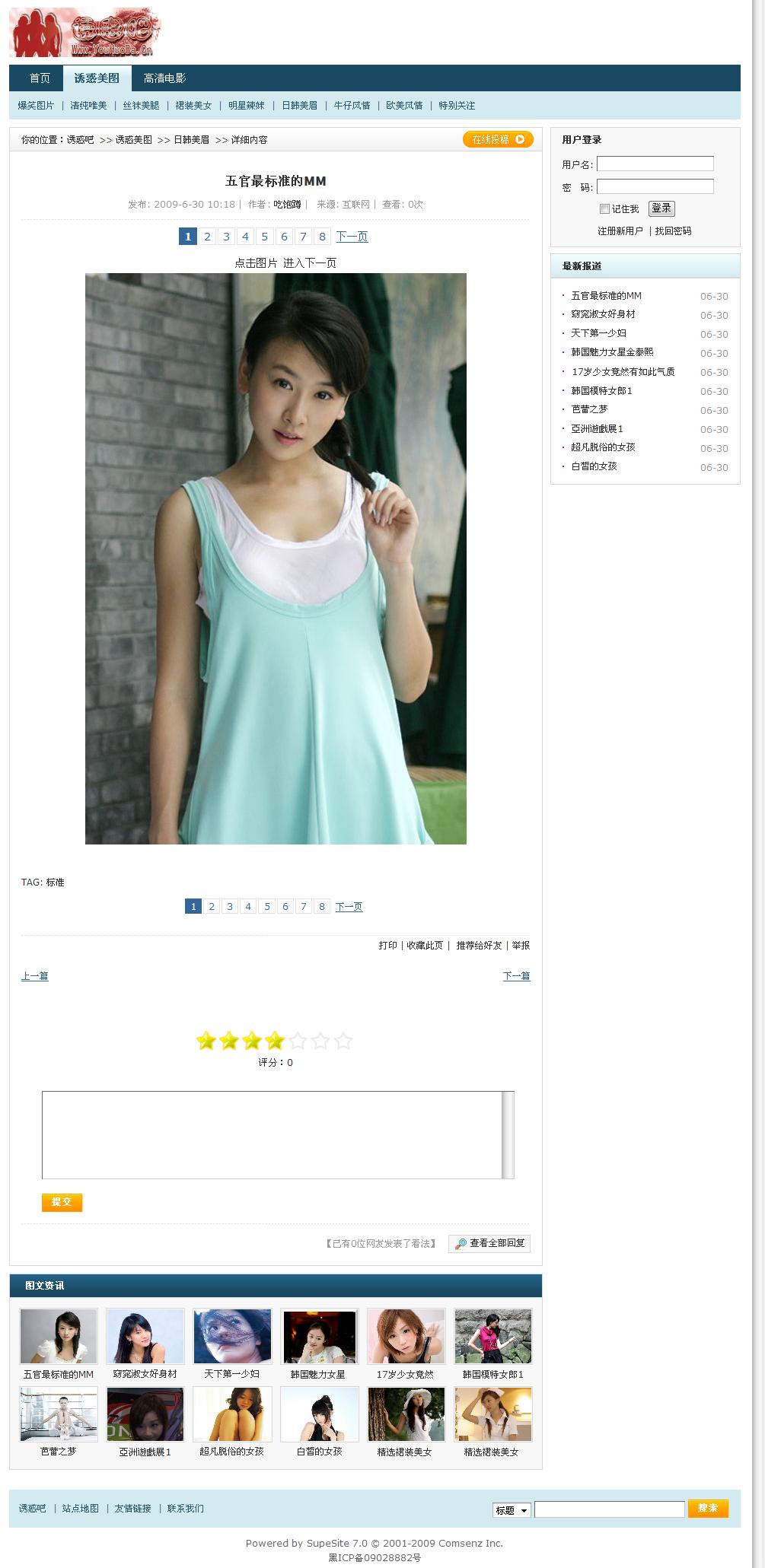
Task: Submit the comment with the 提交 button
Action: point(62,1201)
